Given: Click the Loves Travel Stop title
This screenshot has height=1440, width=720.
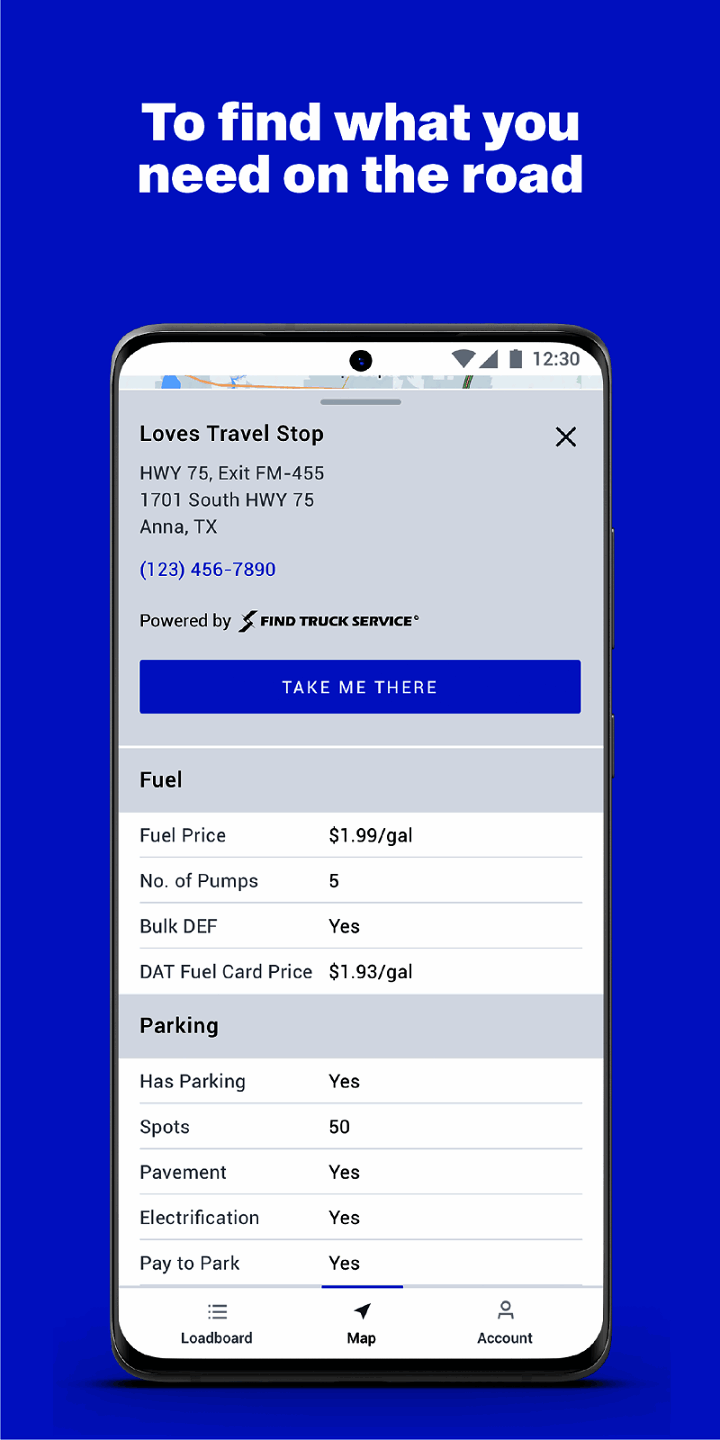Looking at the screenshot, I should point(231,434).
